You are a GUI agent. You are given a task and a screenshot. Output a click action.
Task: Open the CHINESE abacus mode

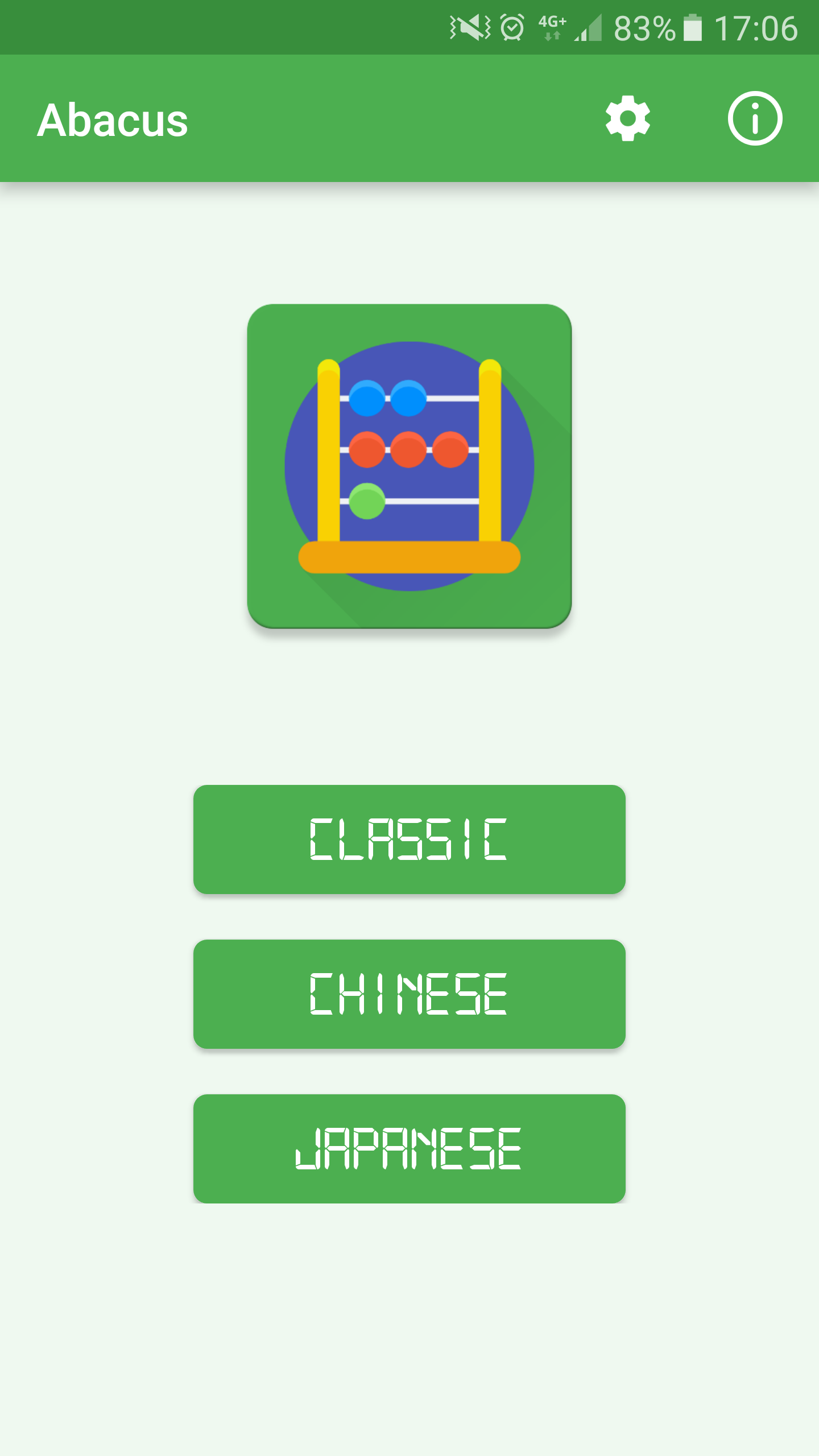tap(409, 993)
